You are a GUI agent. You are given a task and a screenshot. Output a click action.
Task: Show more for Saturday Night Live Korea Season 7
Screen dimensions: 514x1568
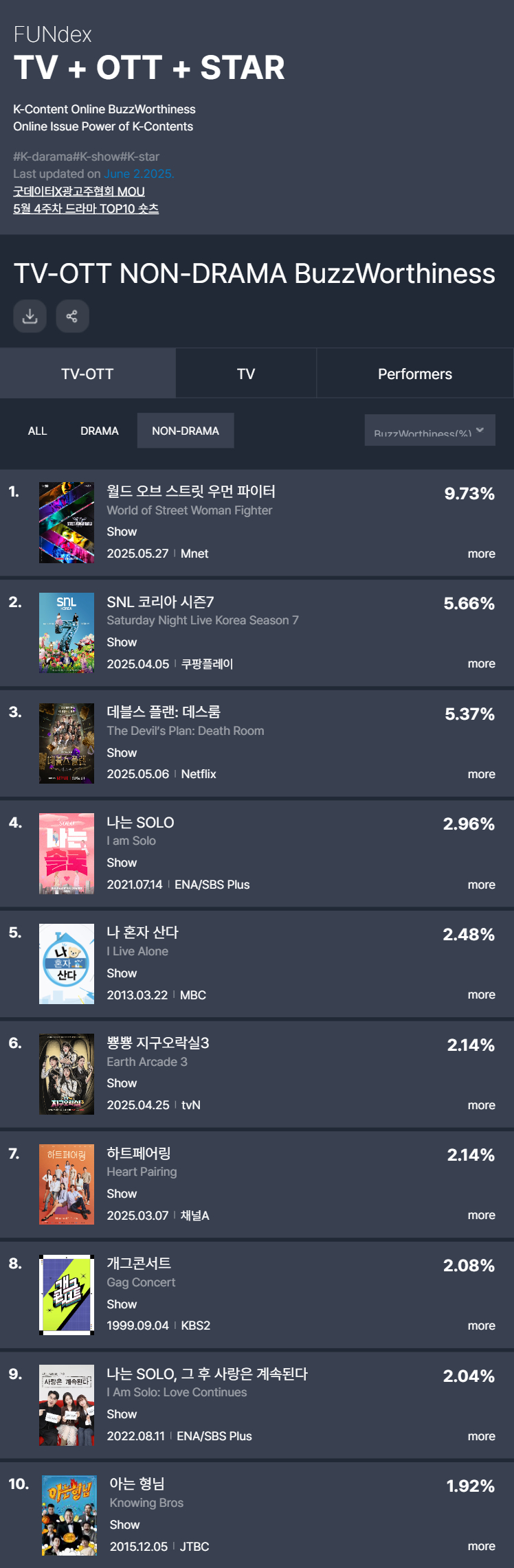coord(481,663)
